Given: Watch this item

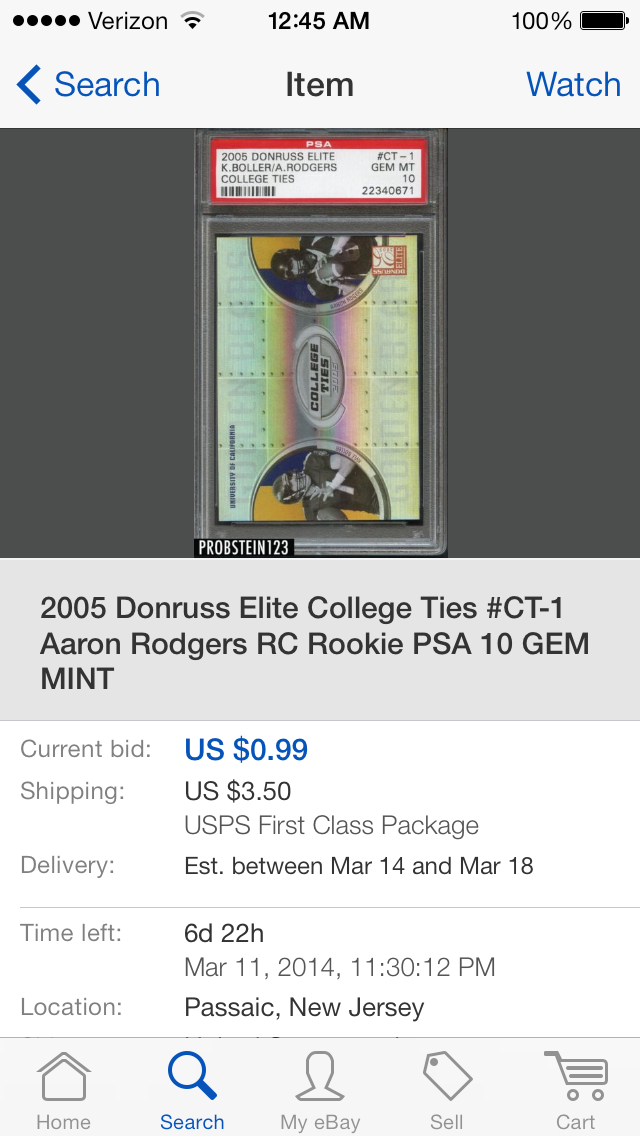Looking at the screenshot, I should (x=573, y=85).
